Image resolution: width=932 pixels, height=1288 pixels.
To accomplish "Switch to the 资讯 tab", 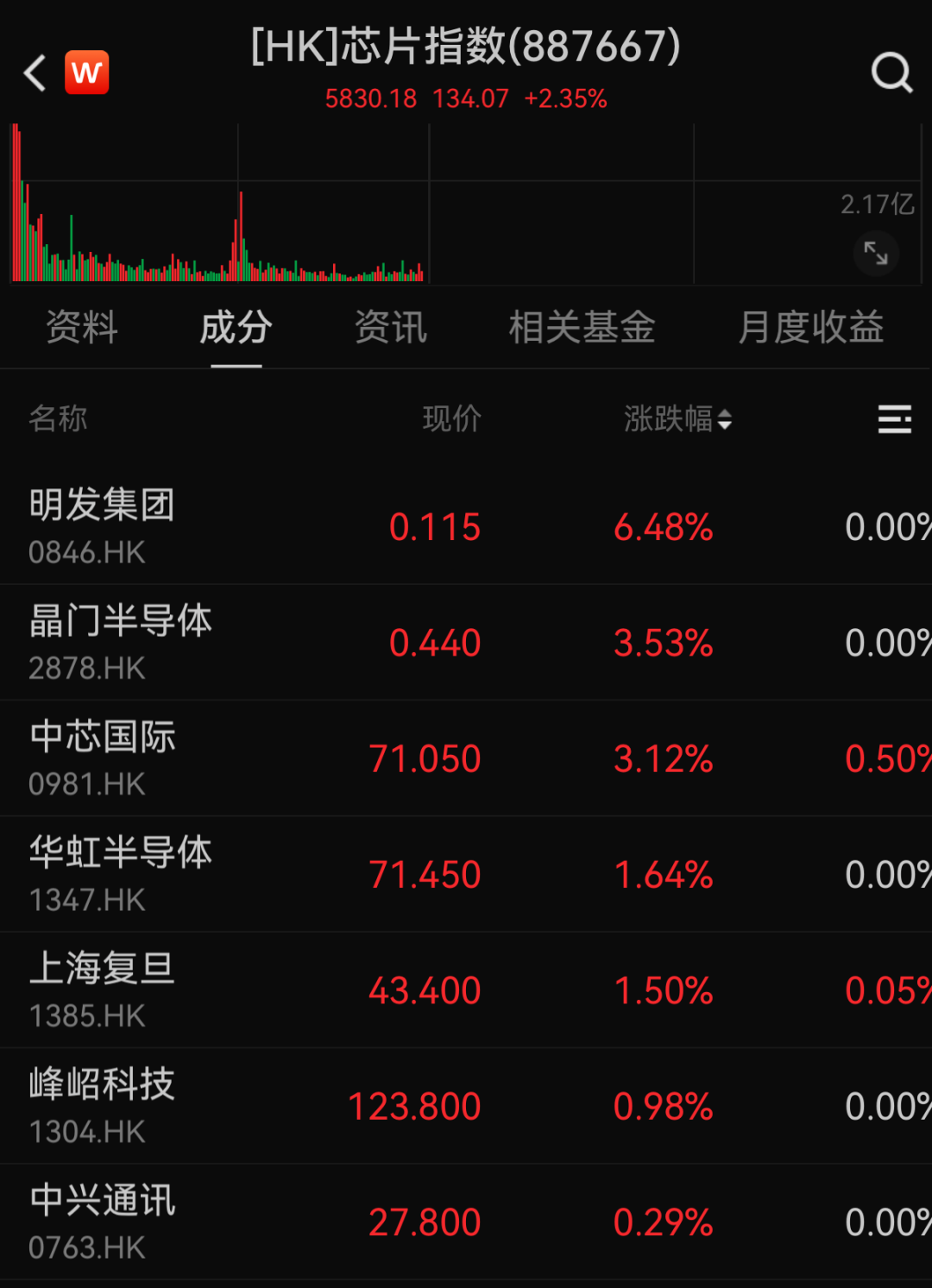I will coord(390,328).
